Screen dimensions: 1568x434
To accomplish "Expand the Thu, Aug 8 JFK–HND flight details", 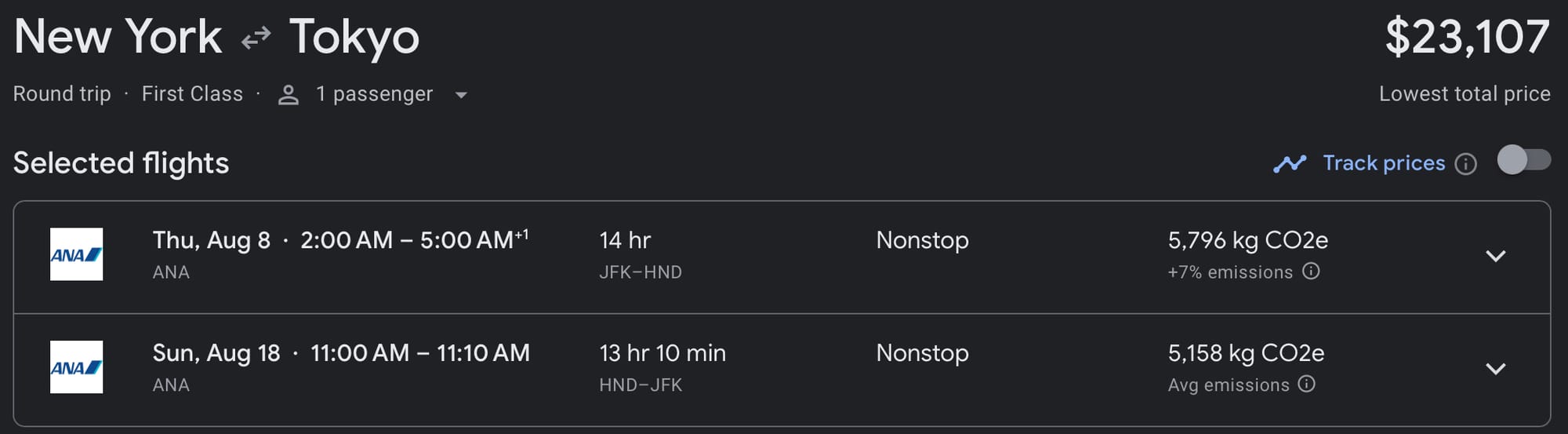I will (1495, 256).
